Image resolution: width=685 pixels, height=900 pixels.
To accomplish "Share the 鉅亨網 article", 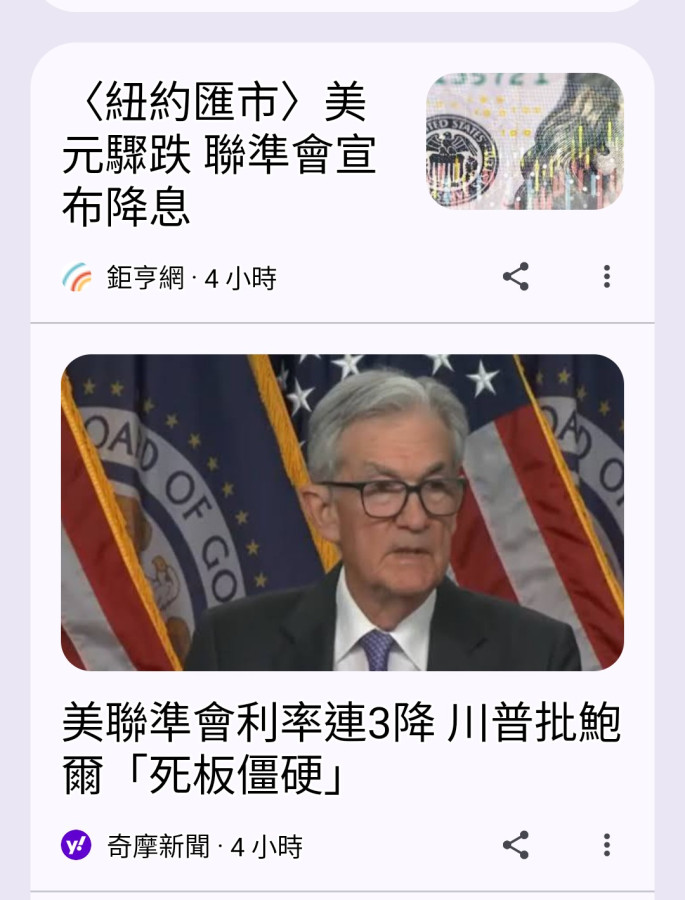I will point(515,277).
